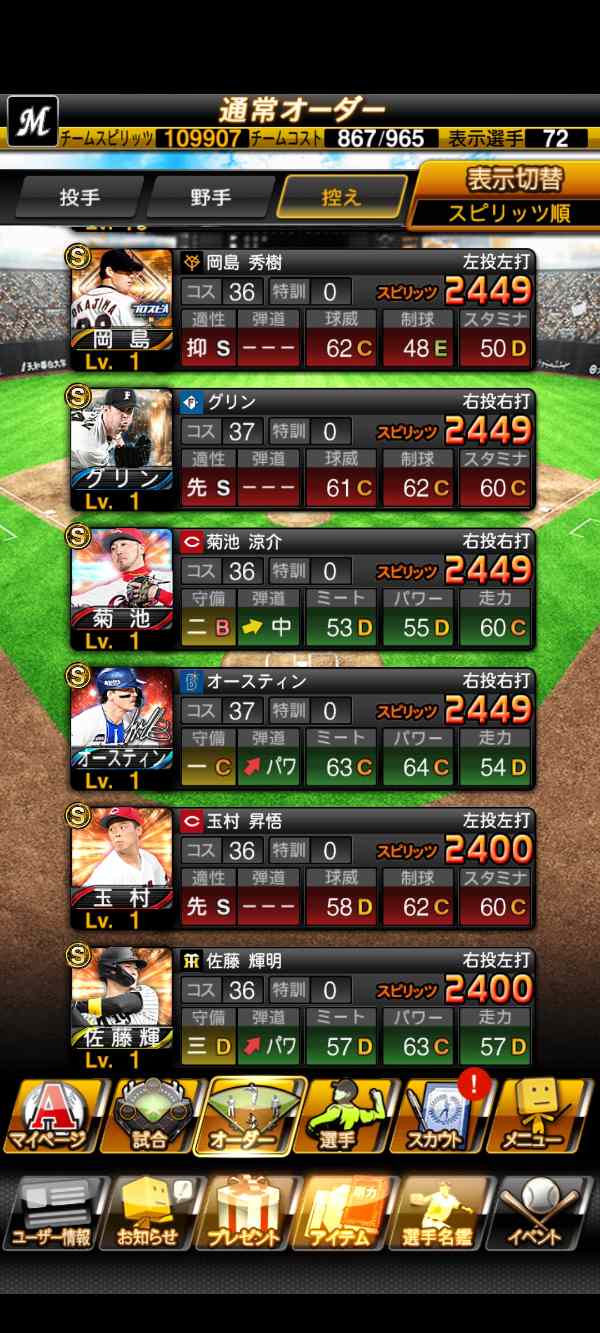Switch to the 投手 tab
Viewport: 600px width, 1333px height.
point(80,197)
